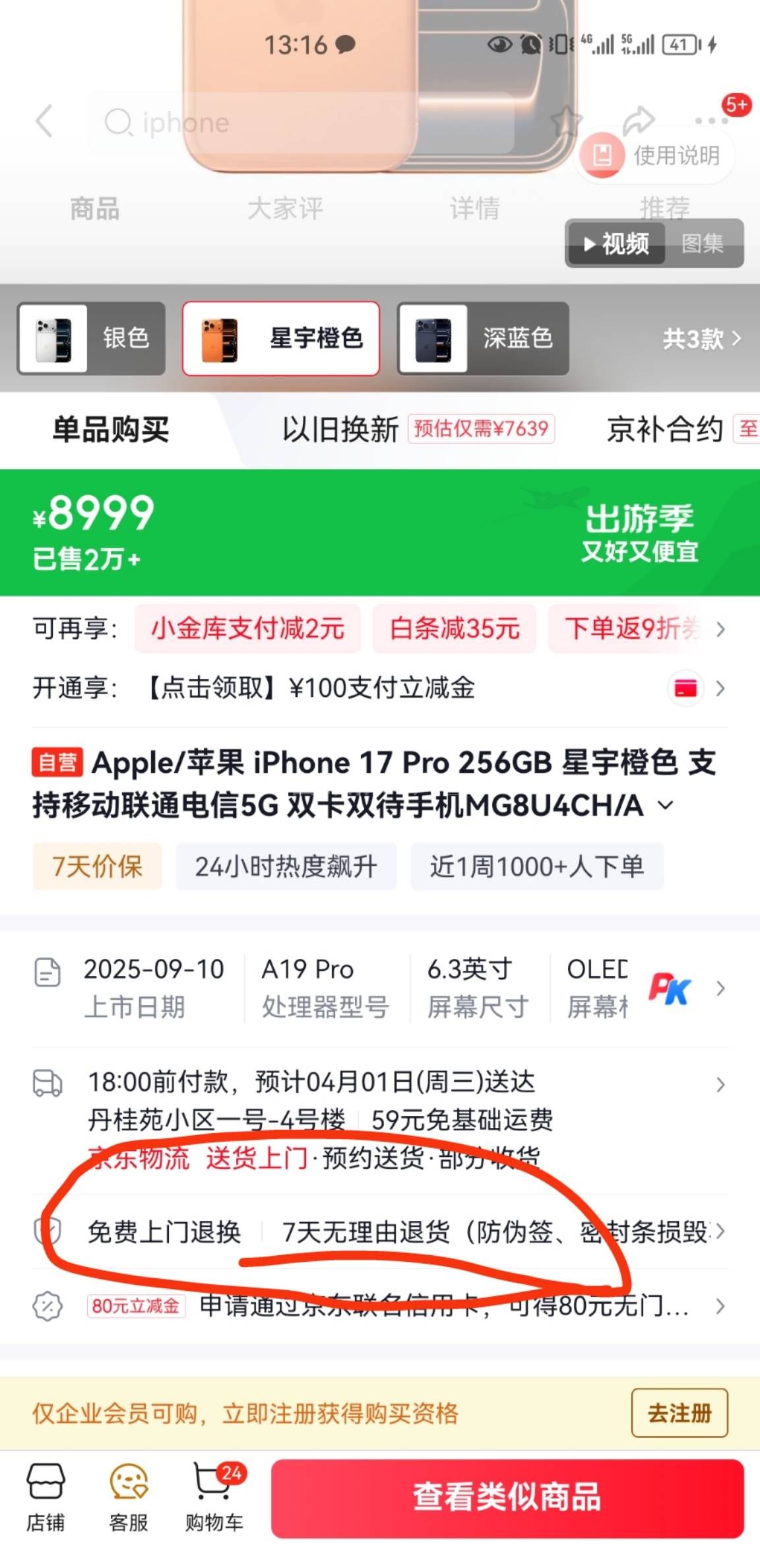Tap 去注册 to register enterprise membership
760x1568 pixels.
tap(679, 1413)
